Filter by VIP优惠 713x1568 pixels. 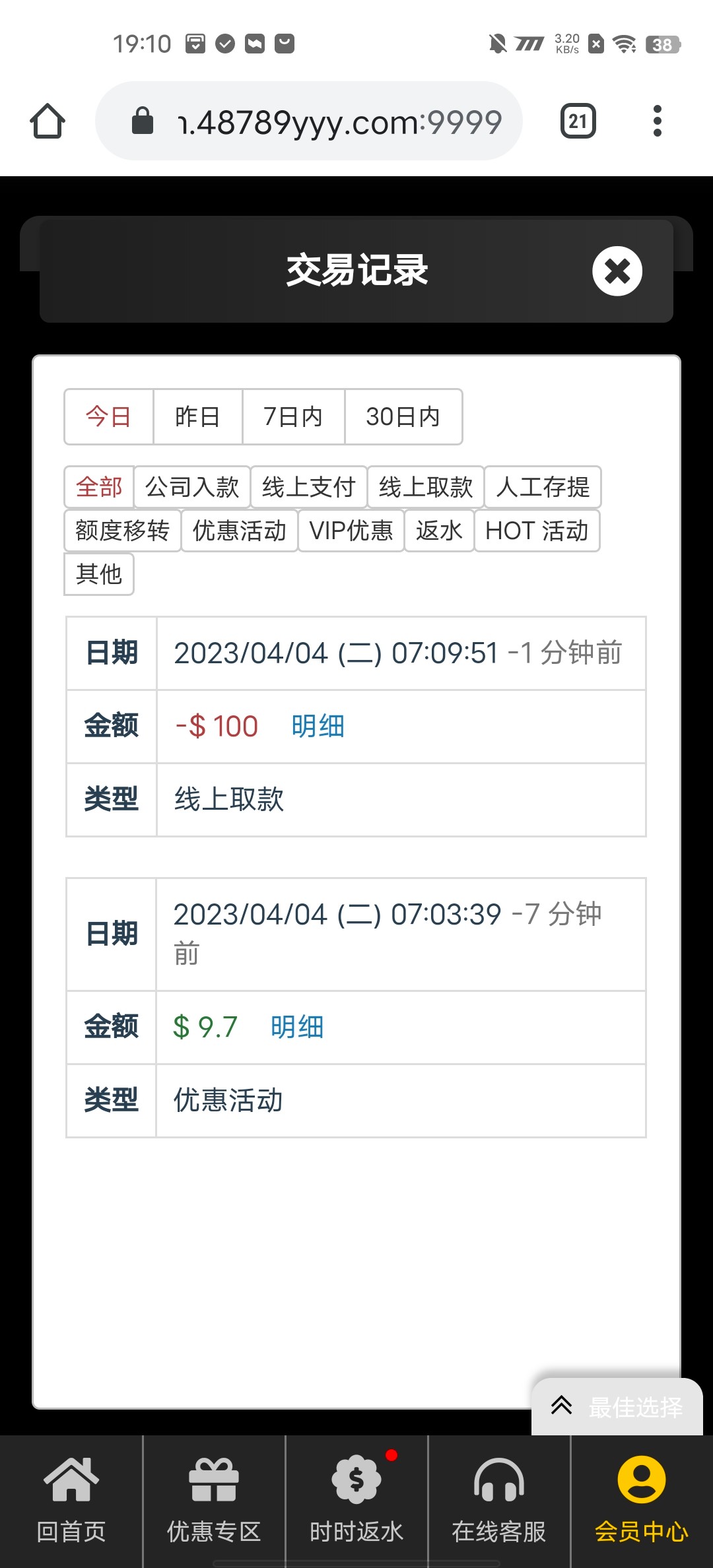351,531
